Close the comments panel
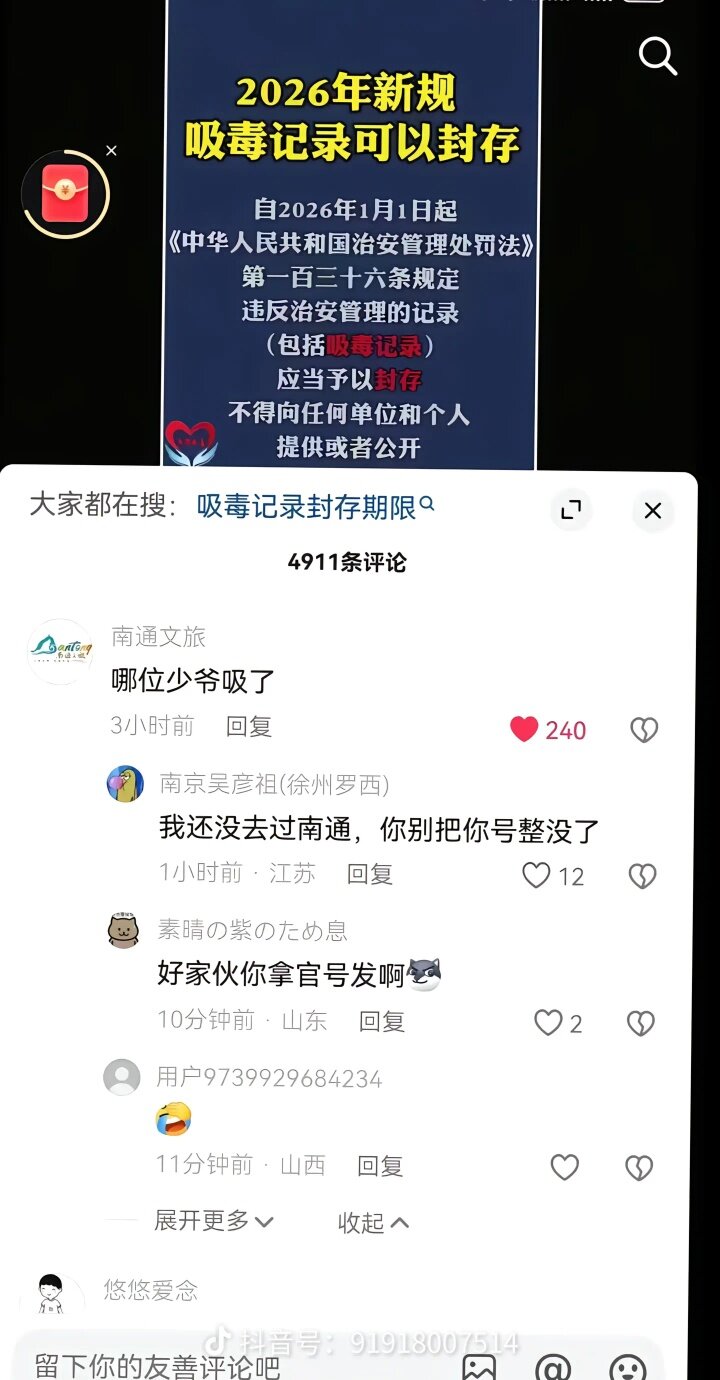This screenshot has height=1380, width=720. (653, 510)
